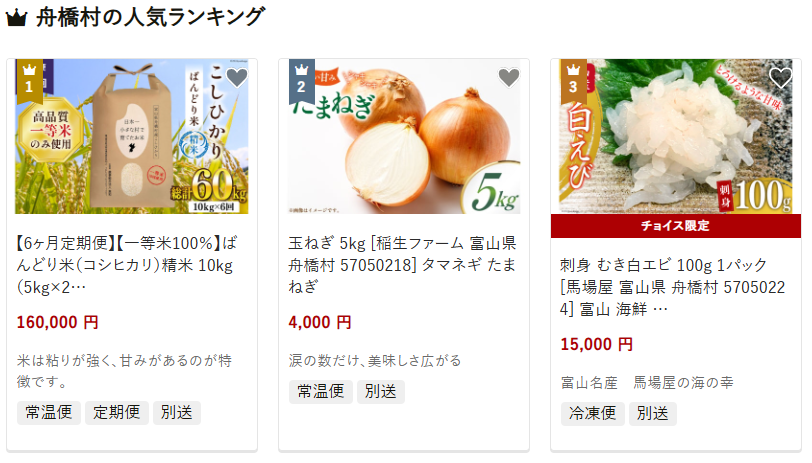Select the 別送 tag on the 白エビ card
The image size is (812, 463).
(653, 414)
